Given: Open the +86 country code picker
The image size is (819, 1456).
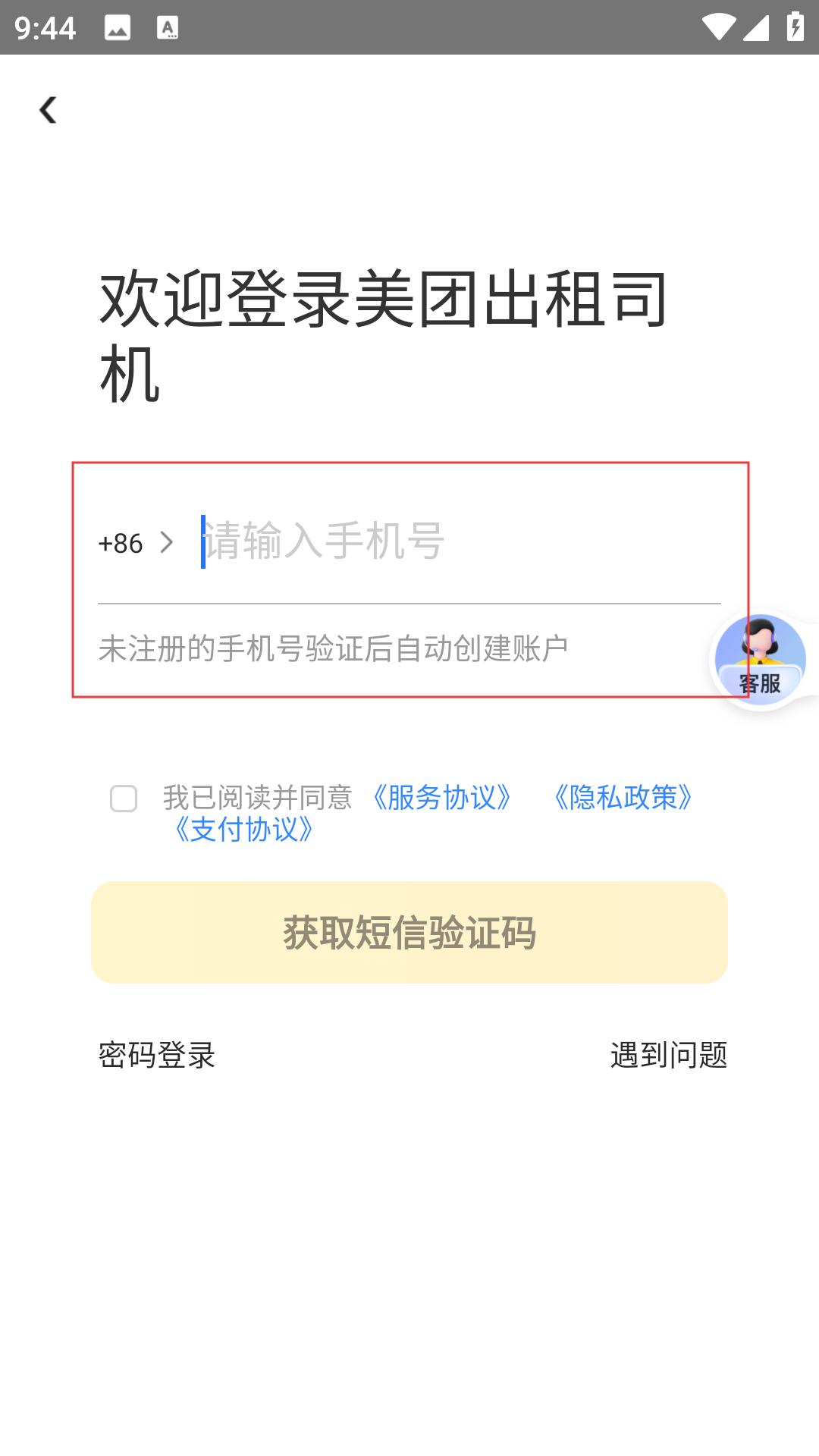Looking at the screenshot, I should [136, 543].
